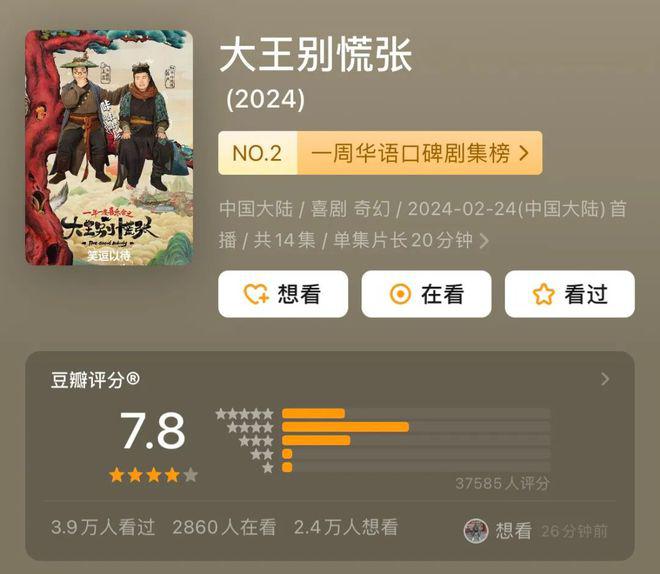Screen dimensions: 660x574
Task: Mark the show as 在看
Action: [x=426, y=294]
